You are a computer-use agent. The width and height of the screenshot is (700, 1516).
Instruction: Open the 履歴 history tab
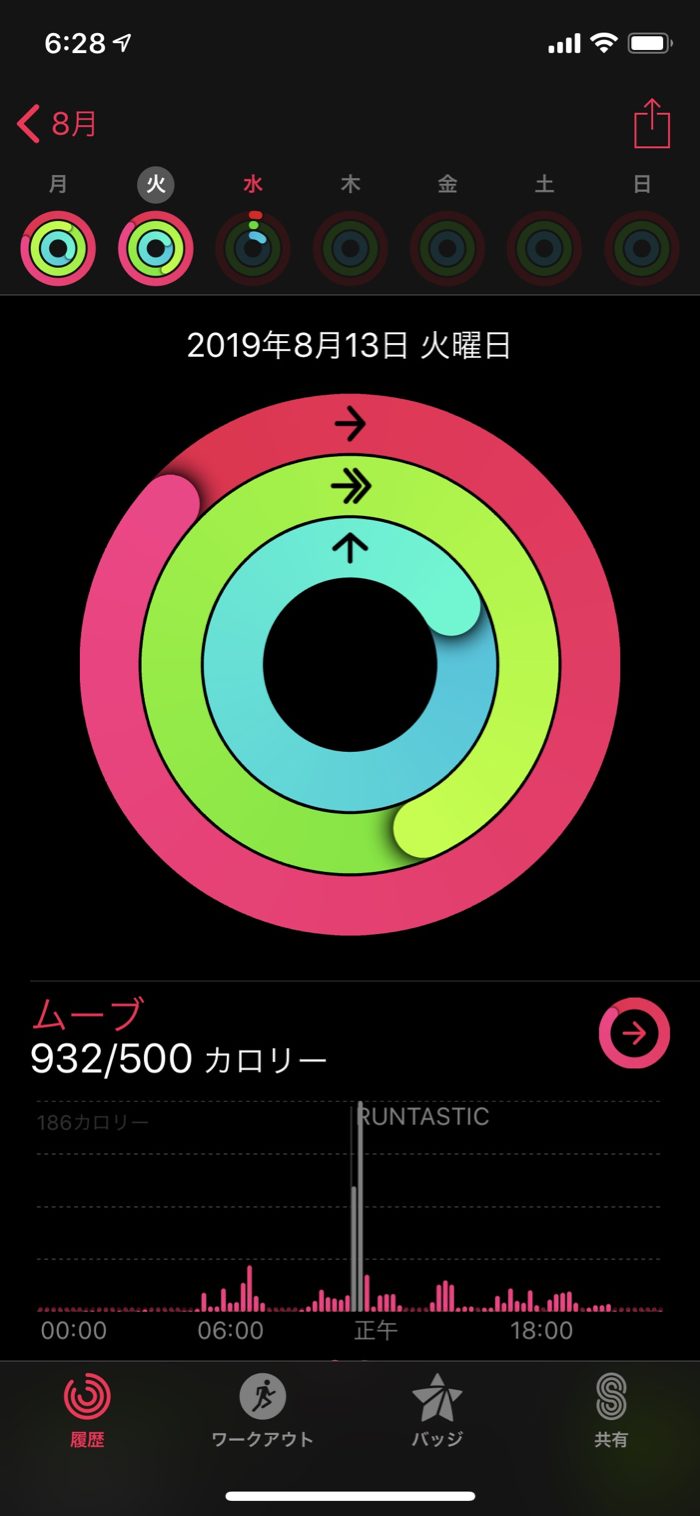click(88, 1410)
